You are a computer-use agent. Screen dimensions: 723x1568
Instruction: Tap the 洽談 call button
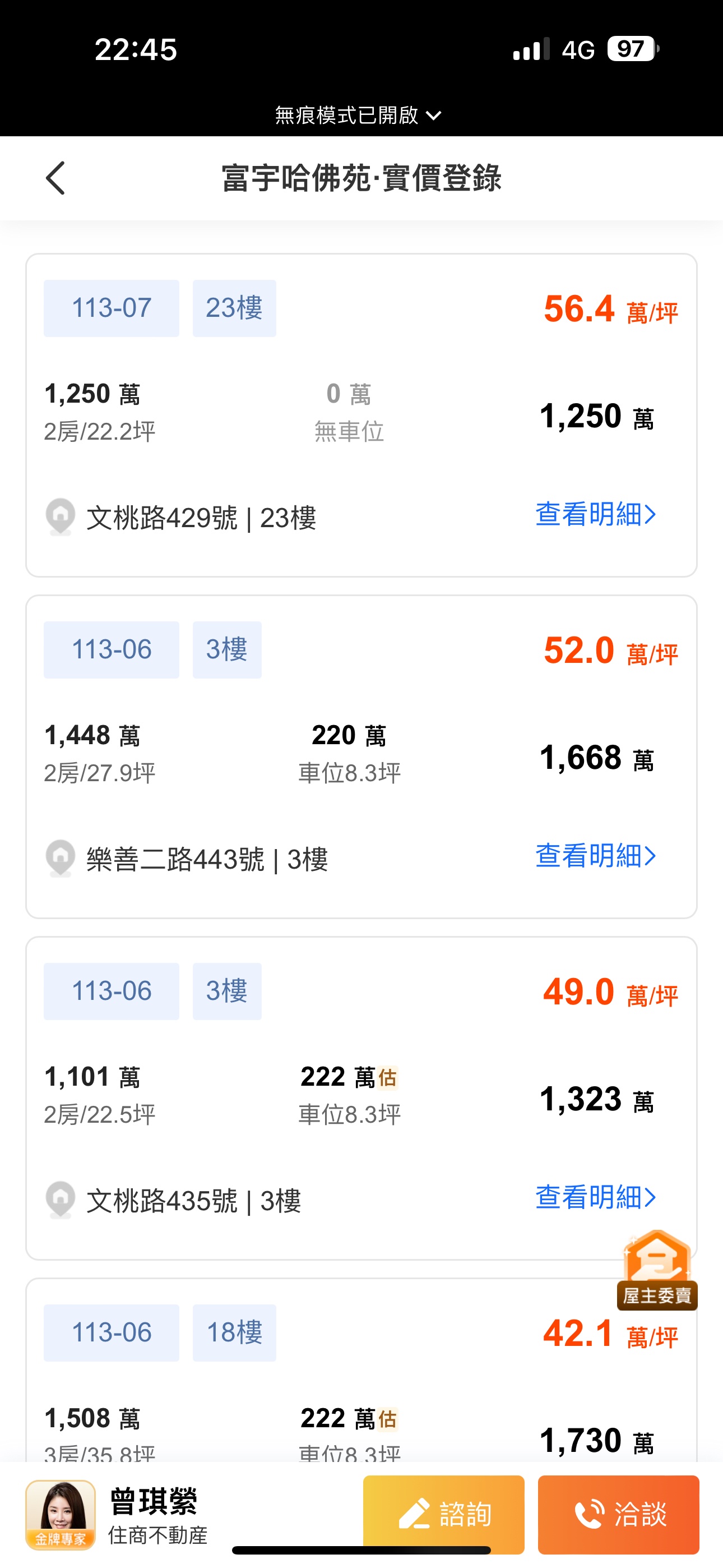tap(618, 1514)
